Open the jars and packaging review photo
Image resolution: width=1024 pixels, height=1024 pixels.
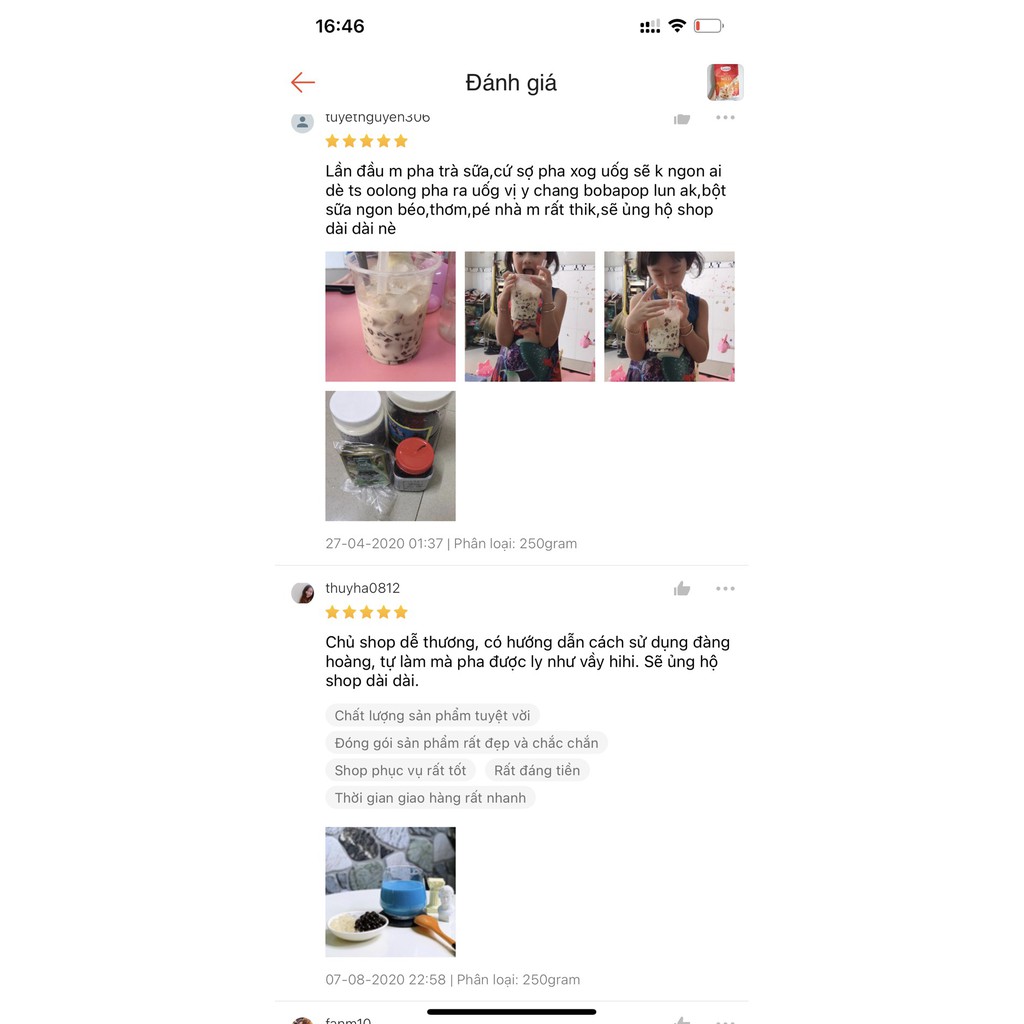(390, 456)
